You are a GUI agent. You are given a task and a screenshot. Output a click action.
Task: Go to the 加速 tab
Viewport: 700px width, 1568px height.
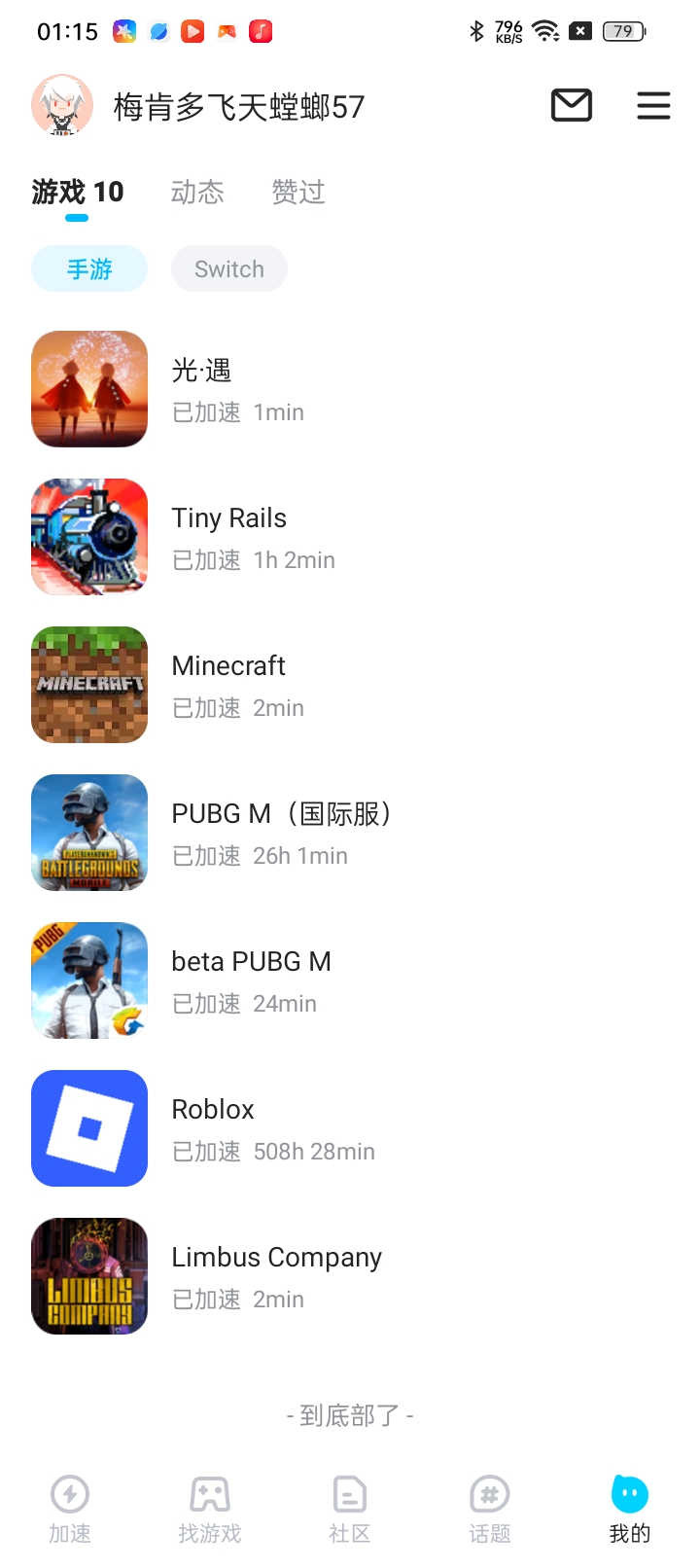click(70, 1510)
